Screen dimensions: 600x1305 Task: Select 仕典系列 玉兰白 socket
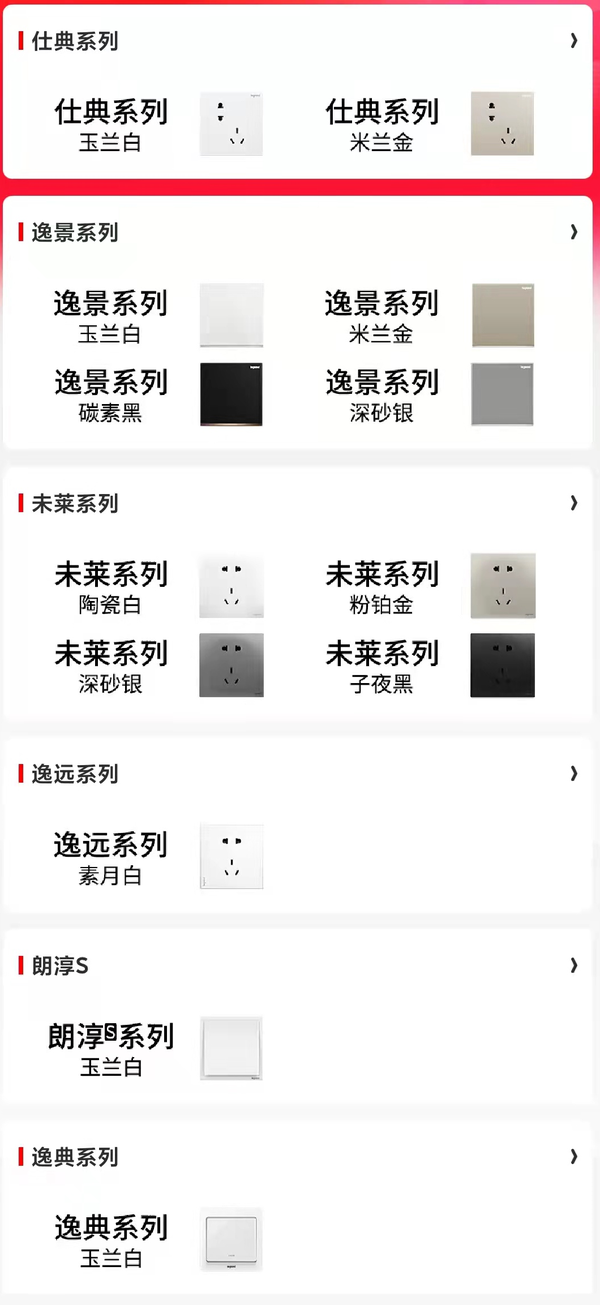click(x=231, y=124)
